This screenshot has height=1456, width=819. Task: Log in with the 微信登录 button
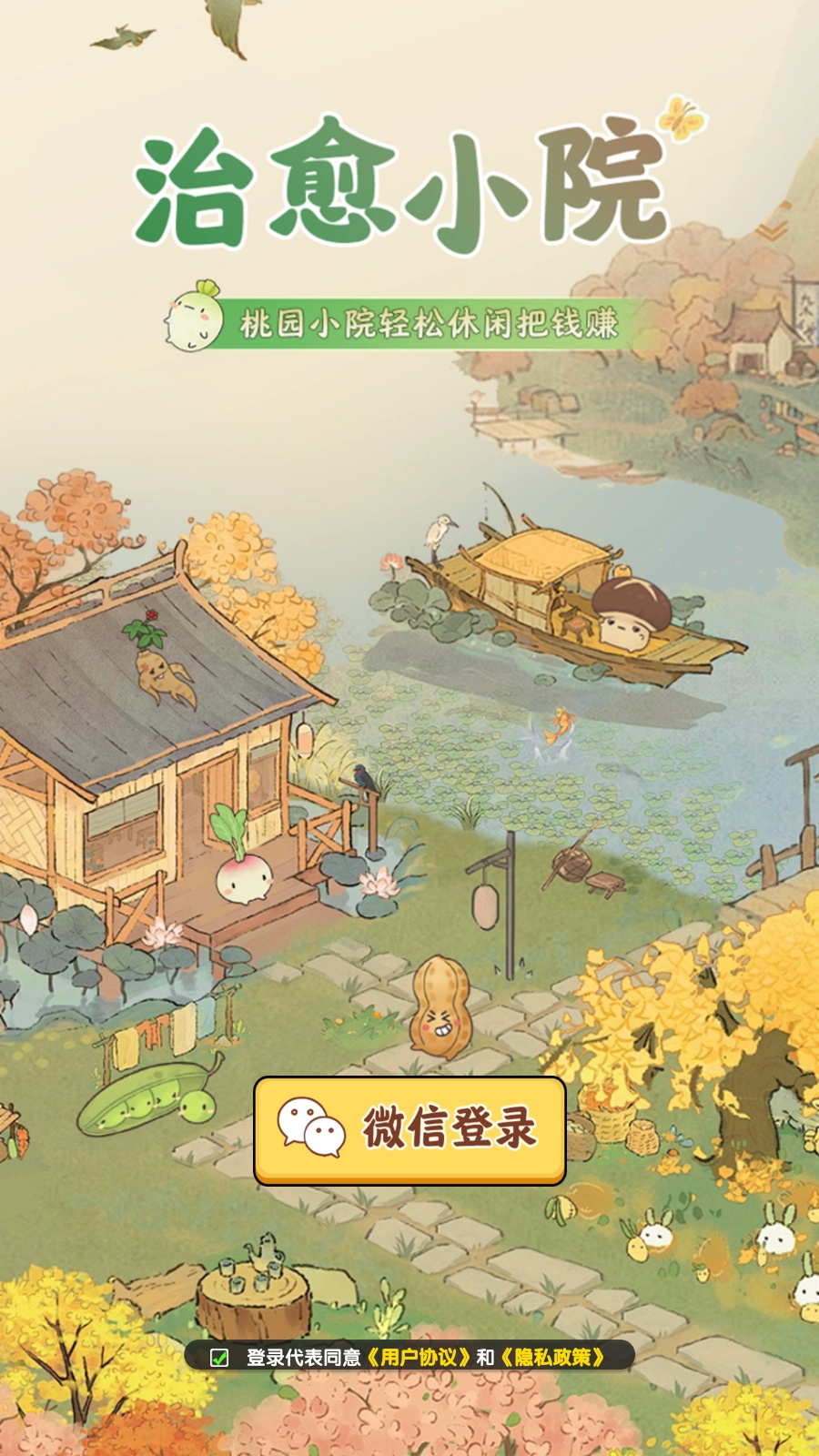tap(409, 1130)
